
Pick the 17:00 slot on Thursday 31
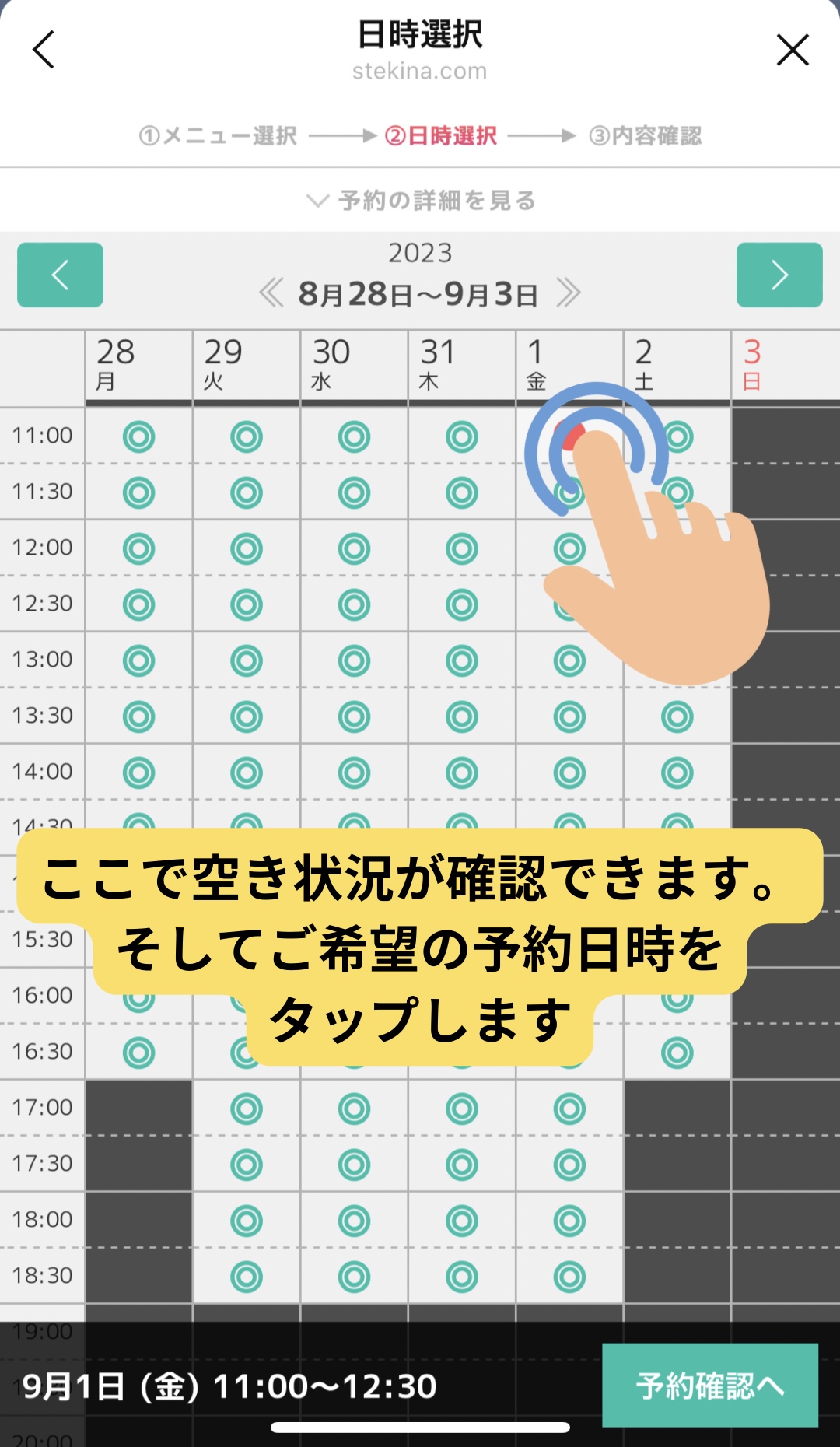click(462, 1109)
